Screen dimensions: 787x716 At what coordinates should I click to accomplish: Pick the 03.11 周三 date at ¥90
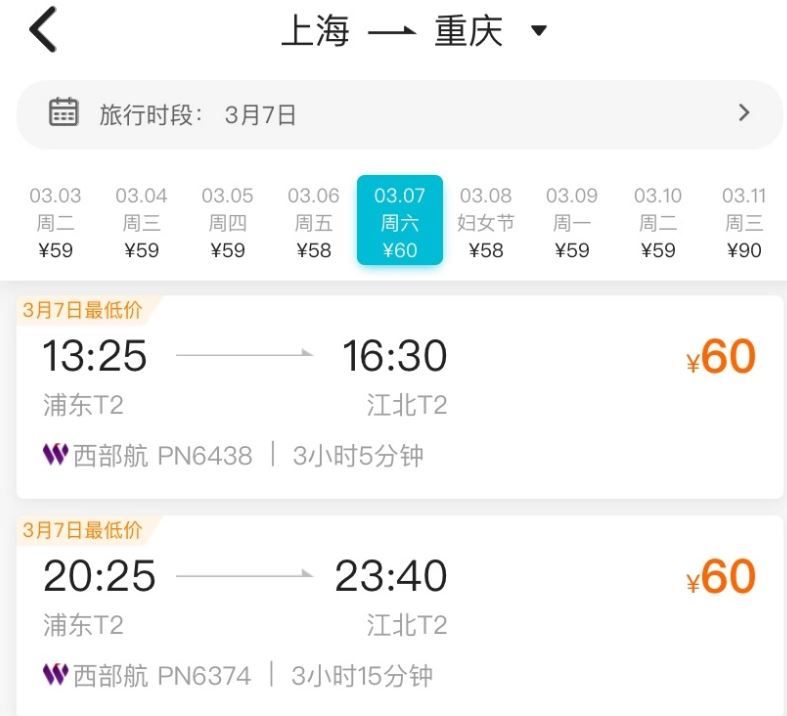click(x=743, y=222)
